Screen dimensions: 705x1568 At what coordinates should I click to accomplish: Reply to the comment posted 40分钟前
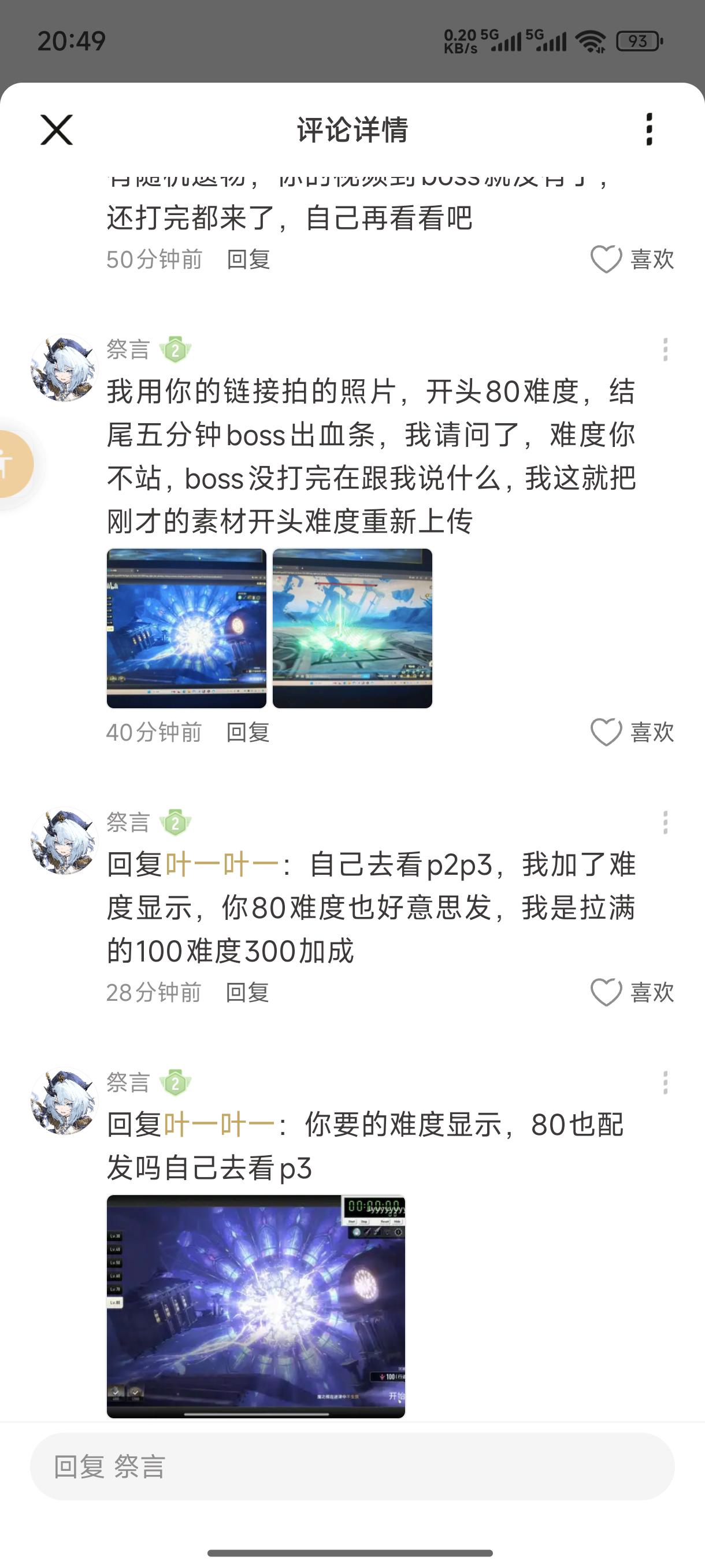247,733
